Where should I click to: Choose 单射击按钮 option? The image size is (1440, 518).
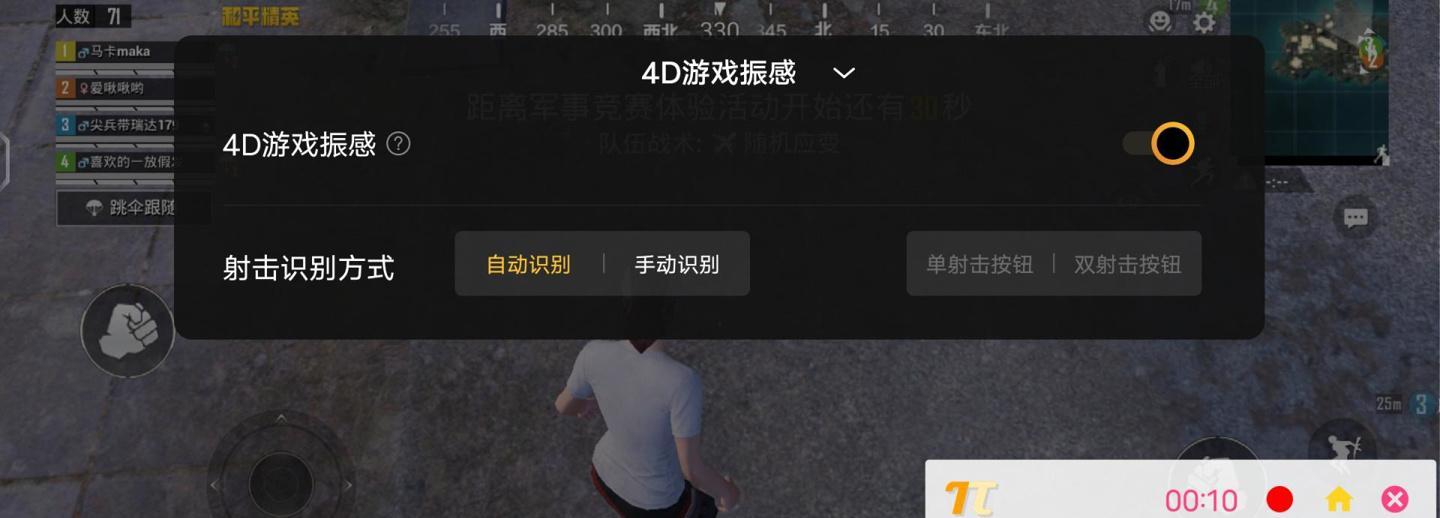click(x=979, y=265)
